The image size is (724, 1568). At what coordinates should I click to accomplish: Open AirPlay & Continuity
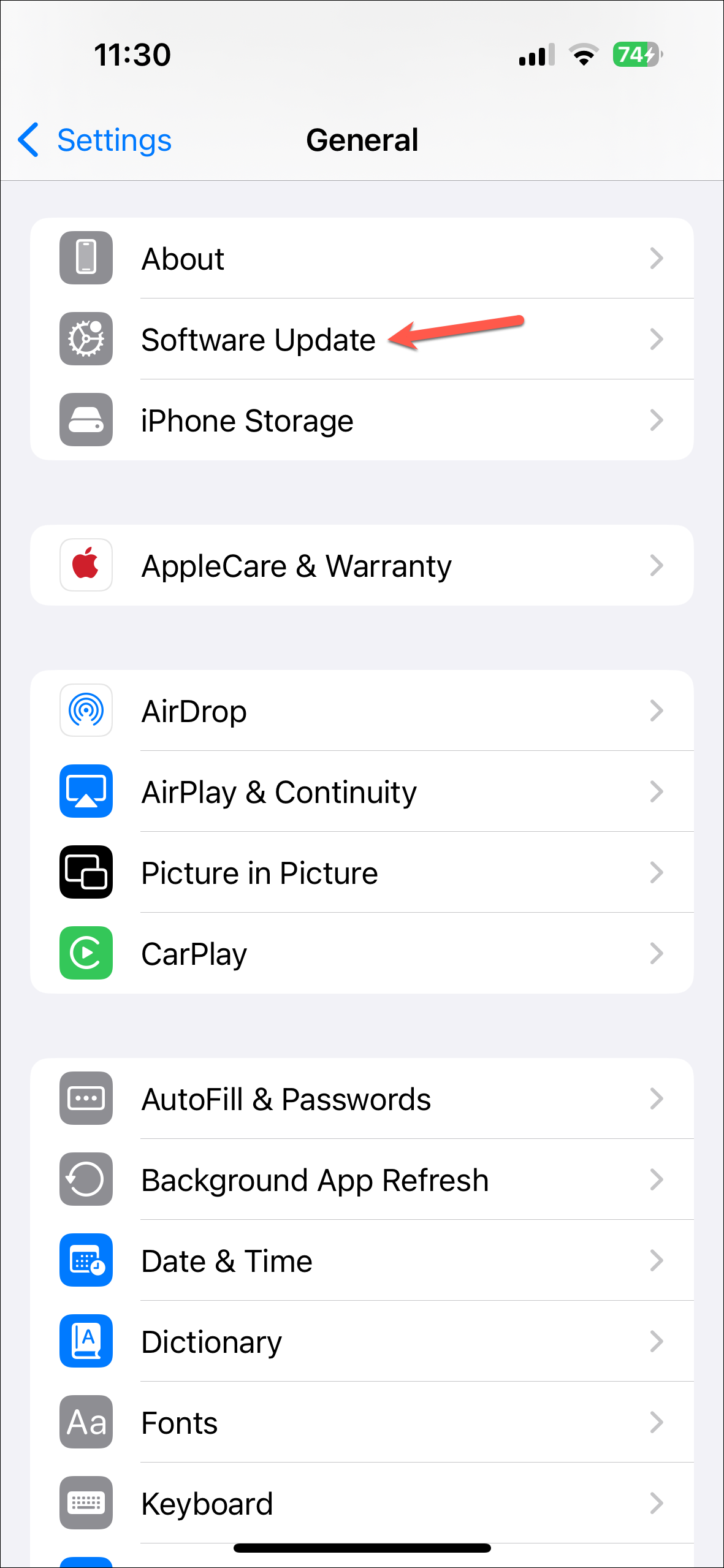tap(362, 792)
